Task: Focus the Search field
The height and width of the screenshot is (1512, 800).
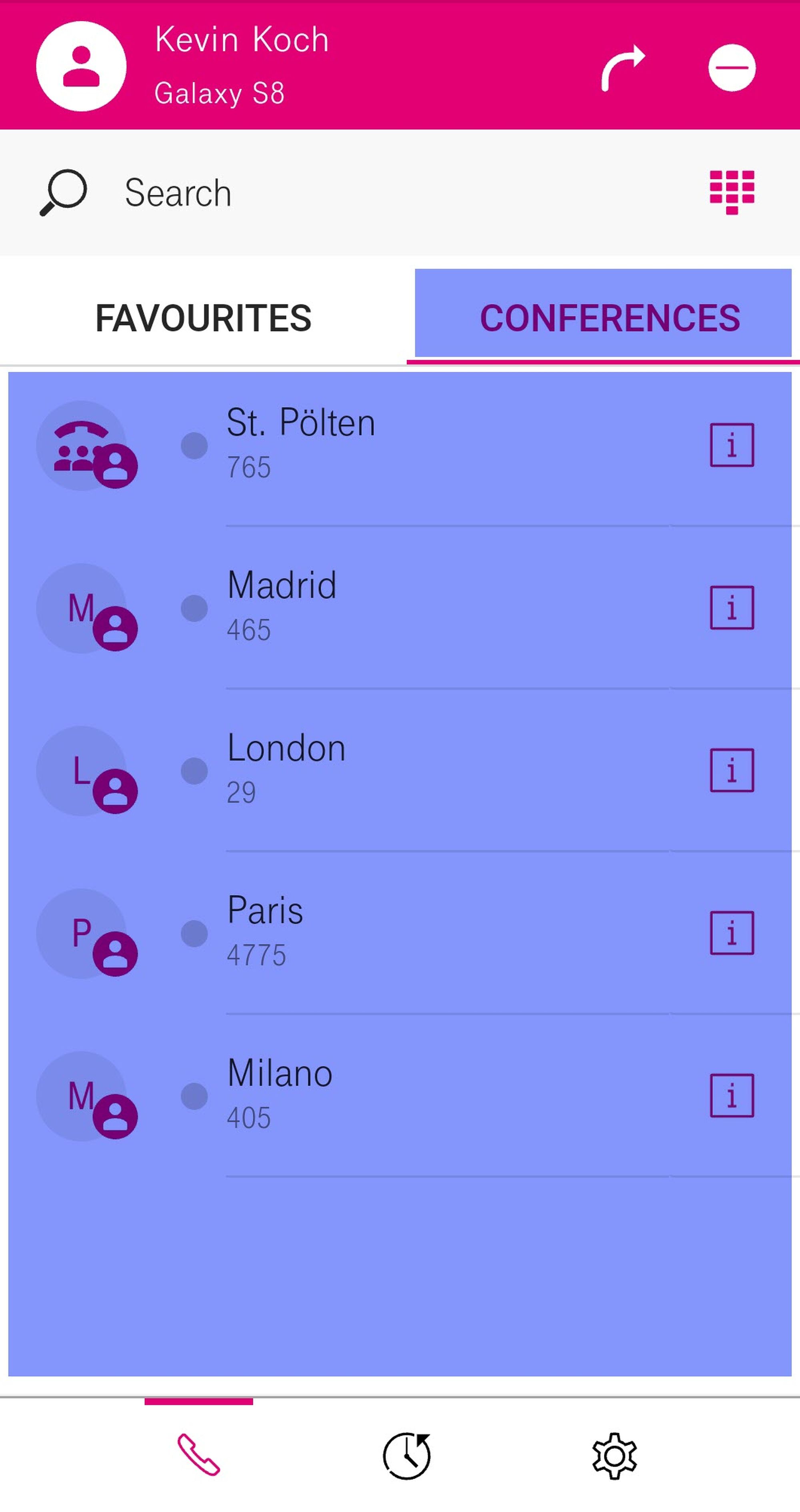Action: 352,193
